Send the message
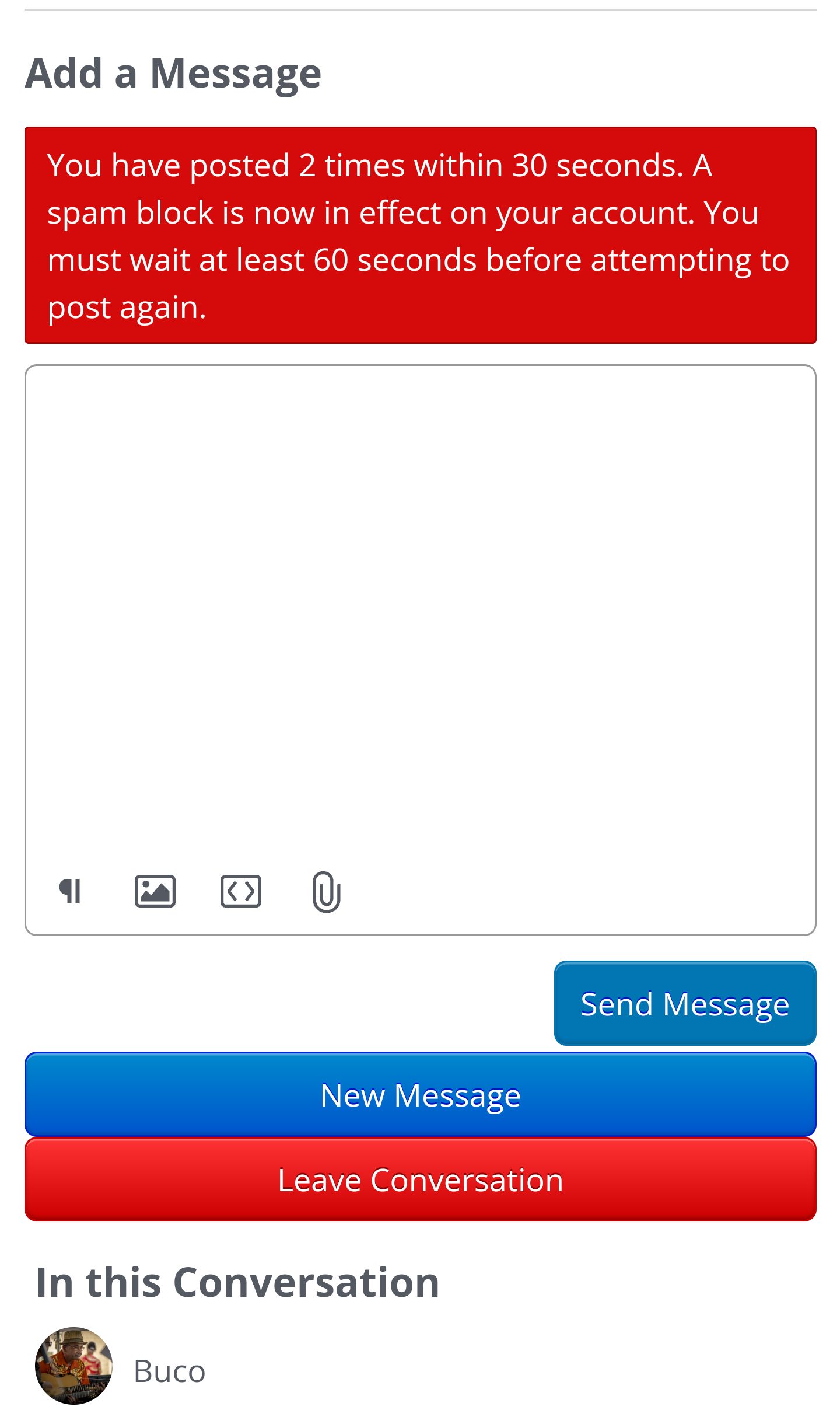Screen dimensions: 840x1410 [x=685, y=1004]
